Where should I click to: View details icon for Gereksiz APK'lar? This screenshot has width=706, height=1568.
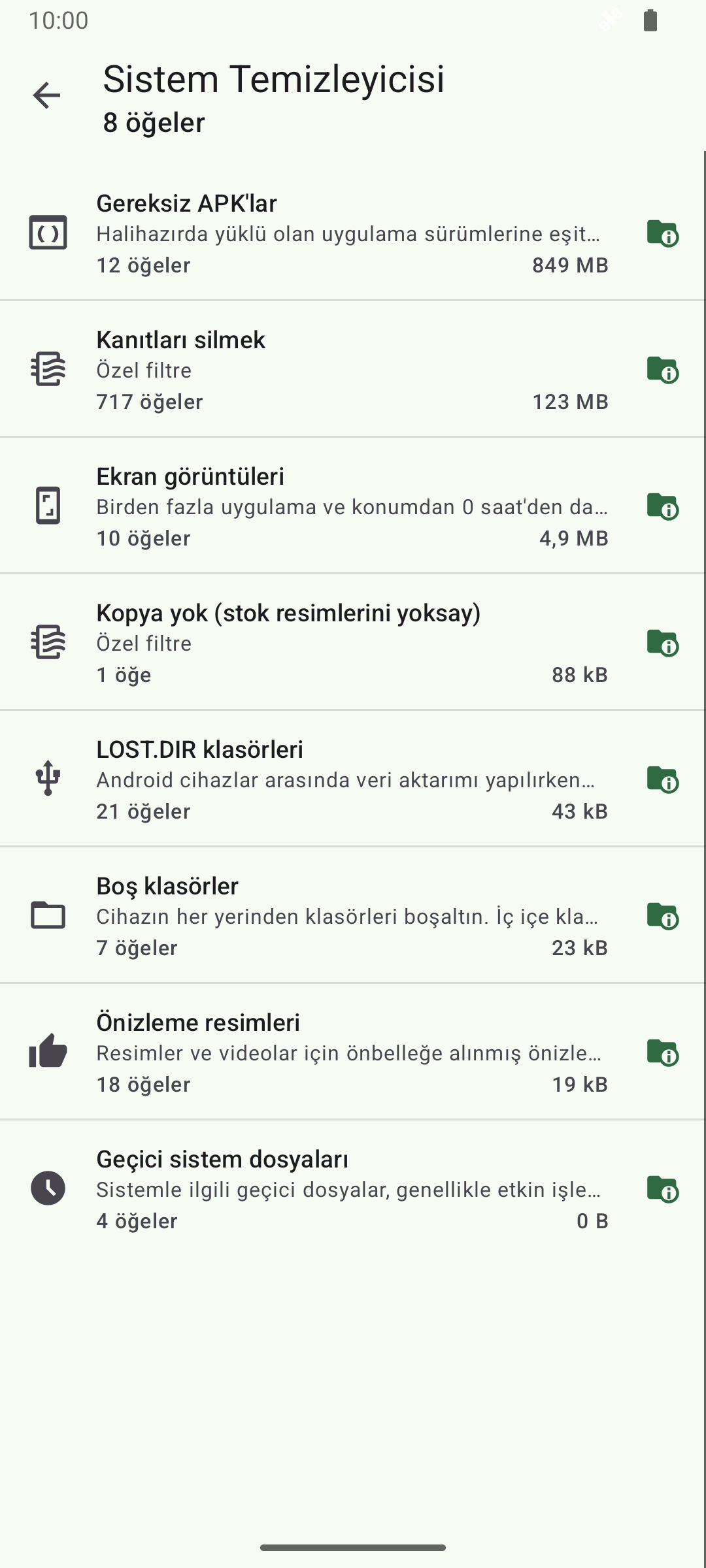[662, 233]
